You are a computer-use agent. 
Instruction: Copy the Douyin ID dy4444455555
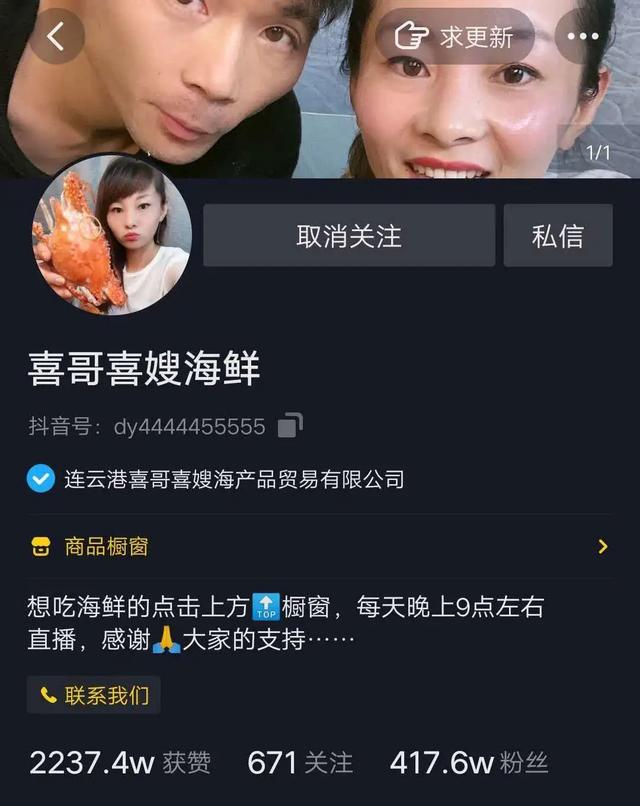[290, 426]
